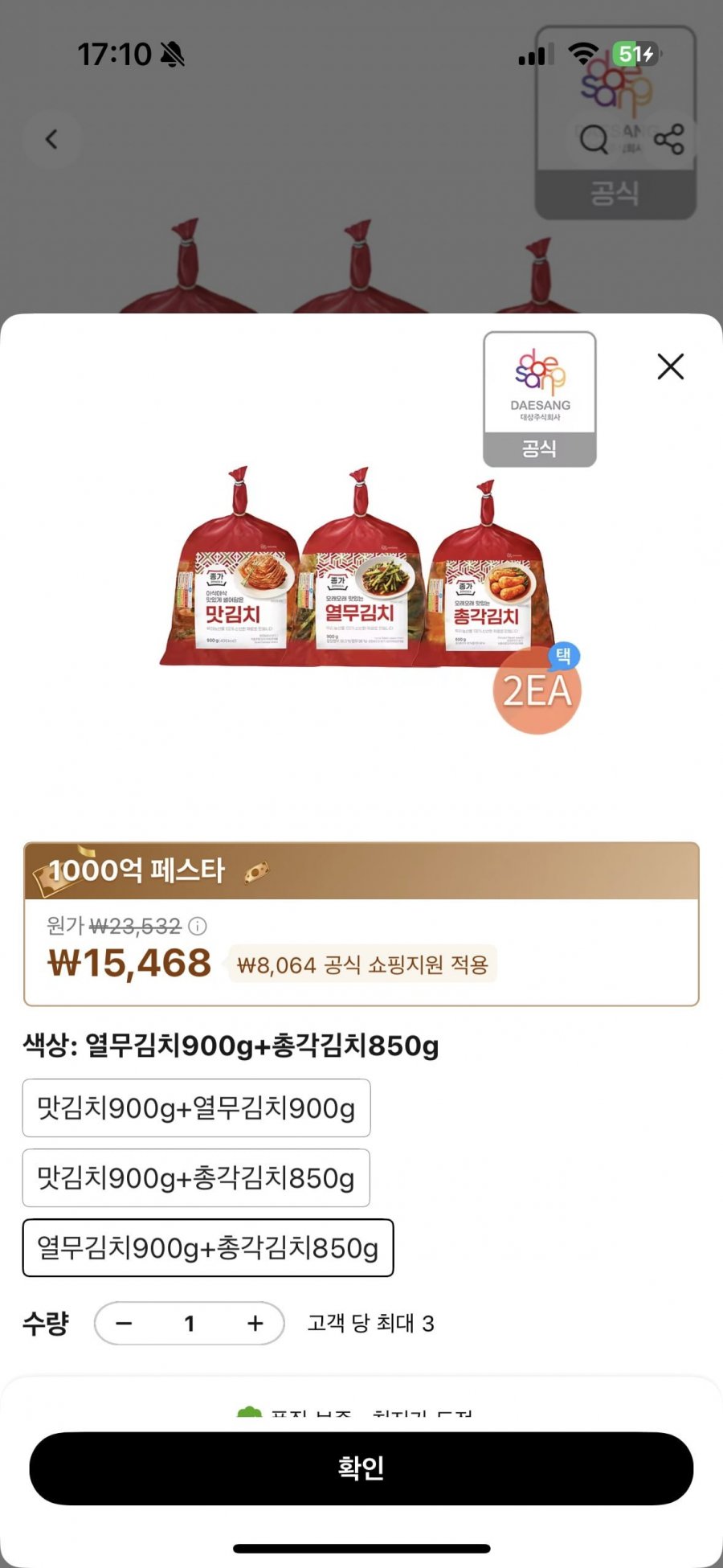Select the 열무김치900g+총각김치850g option
723x1568 pixels.
click(207, 1248)
